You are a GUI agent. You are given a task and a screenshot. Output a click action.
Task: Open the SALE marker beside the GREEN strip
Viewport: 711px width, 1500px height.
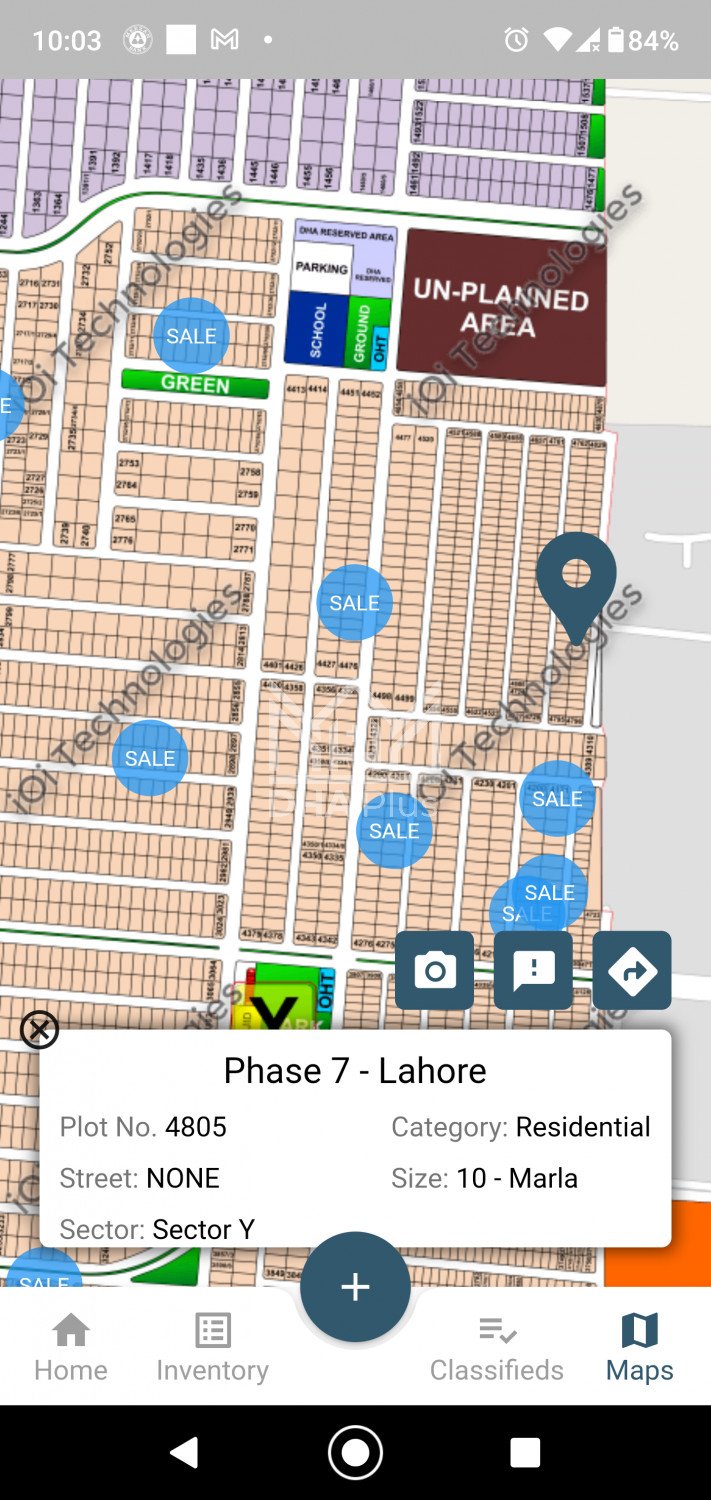pyautogui.click(x=191, y=336)
